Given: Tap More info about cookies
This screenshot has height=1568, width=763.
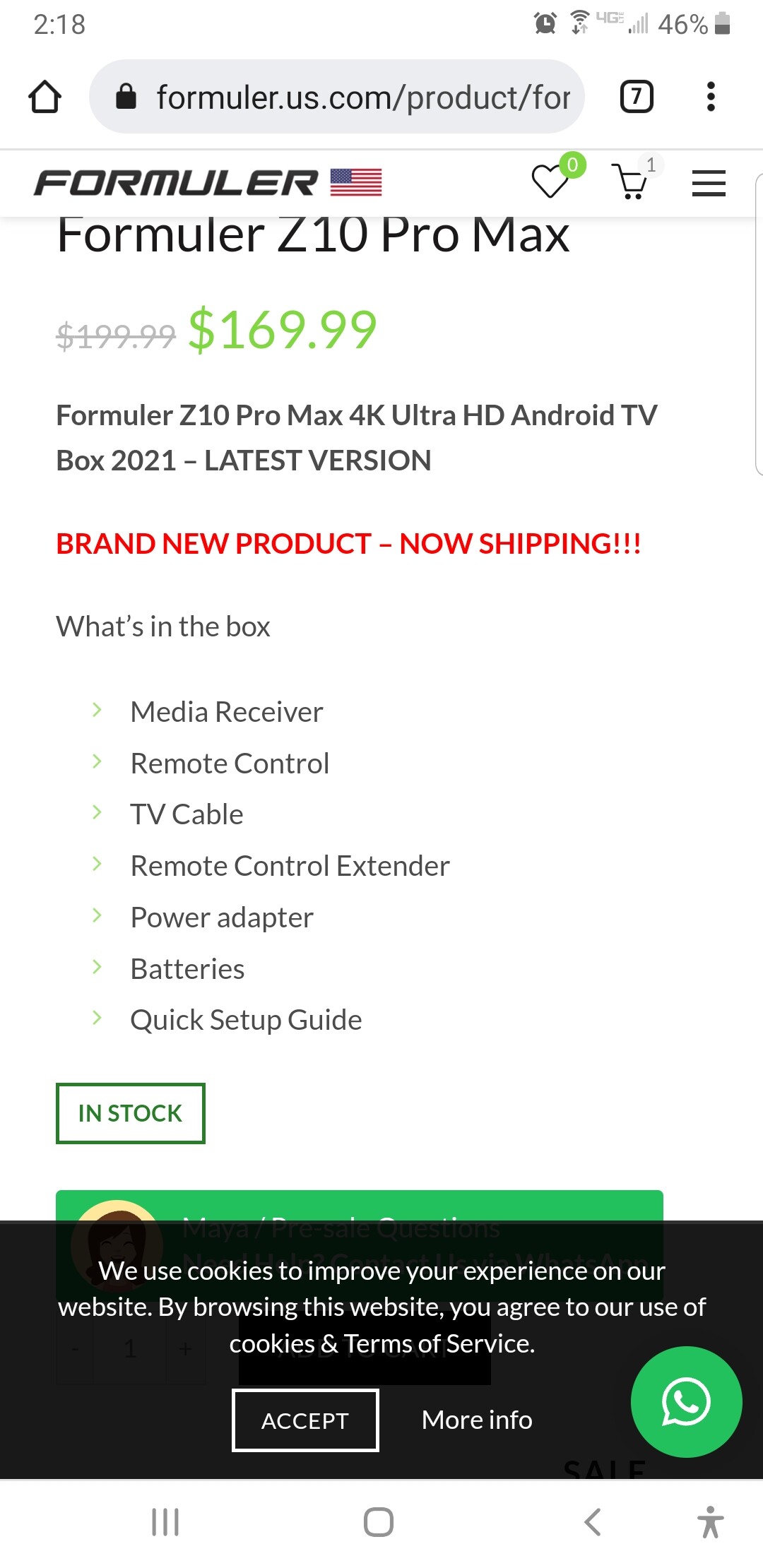Looking at the screenshot, I should coord(477,1420).
